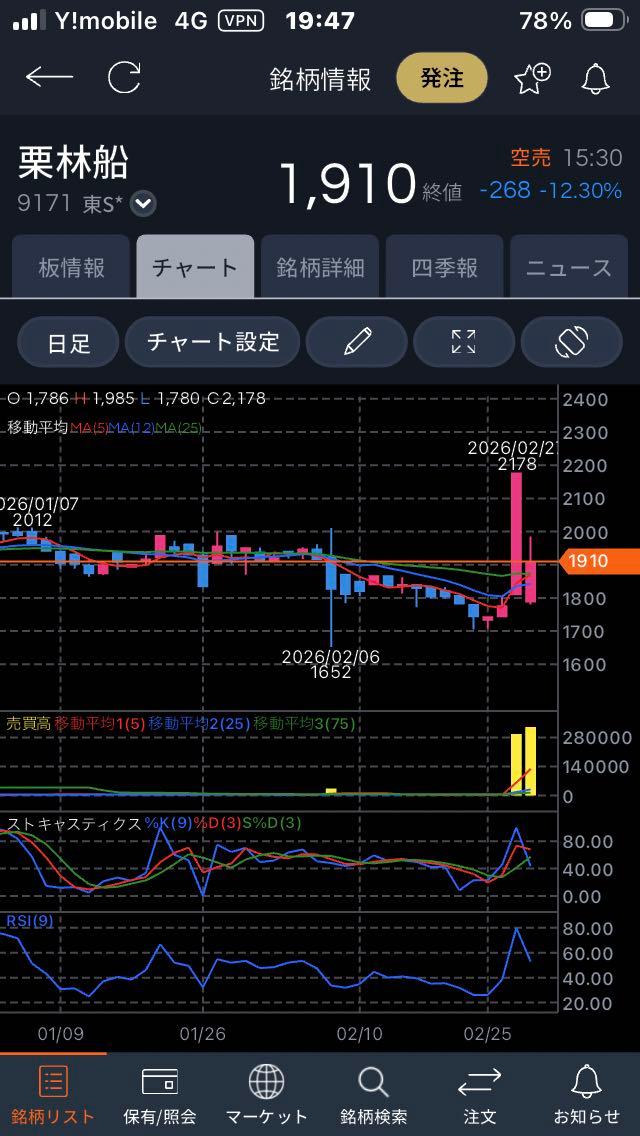
Task: Change the 日足 chart period
Action: click(68, 342)
